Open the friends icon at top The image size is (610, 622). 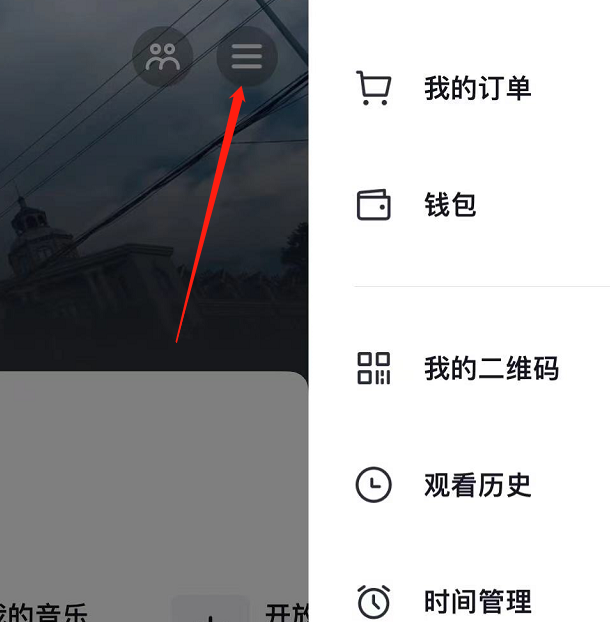pos(163,56)
